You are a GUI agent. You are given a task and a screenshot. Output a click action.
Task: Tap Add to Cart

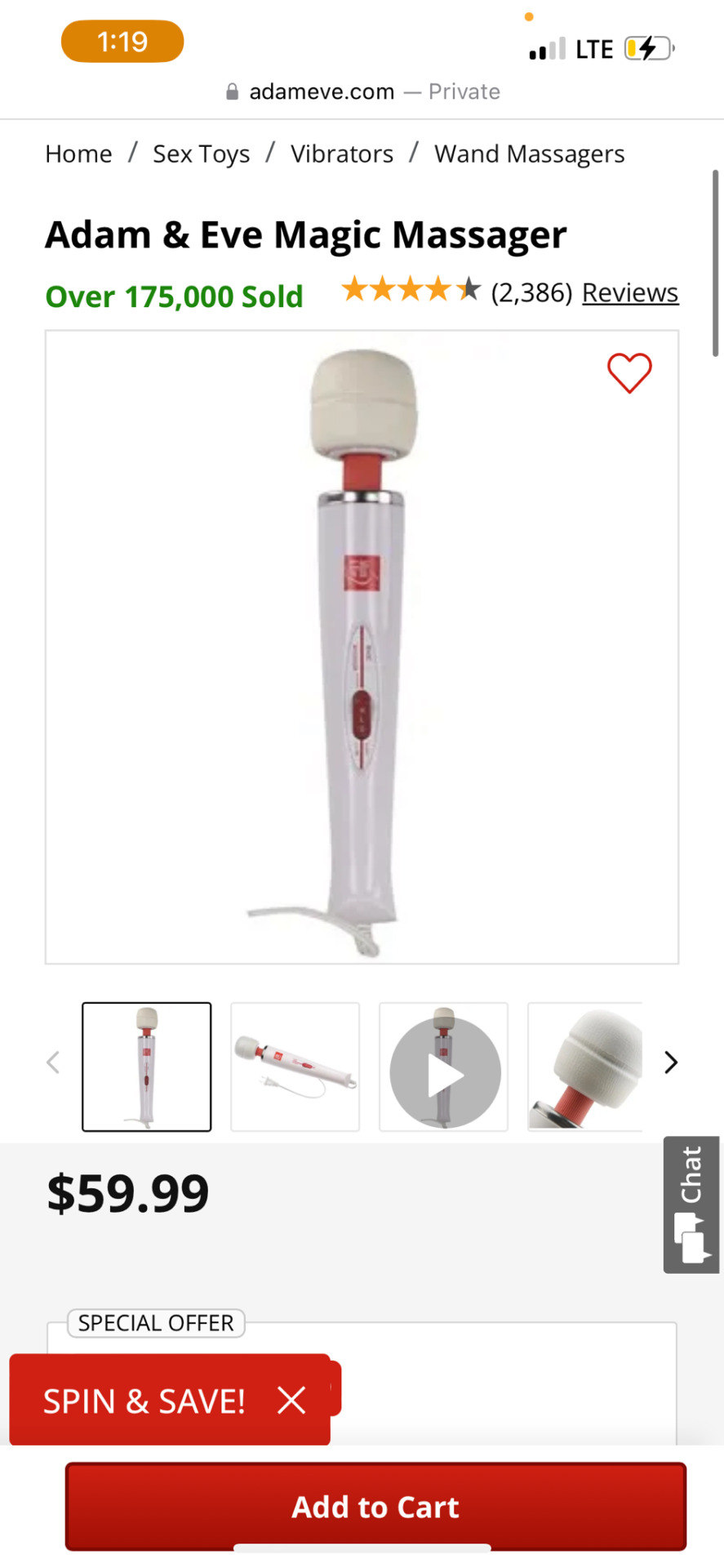point(375,1507)
